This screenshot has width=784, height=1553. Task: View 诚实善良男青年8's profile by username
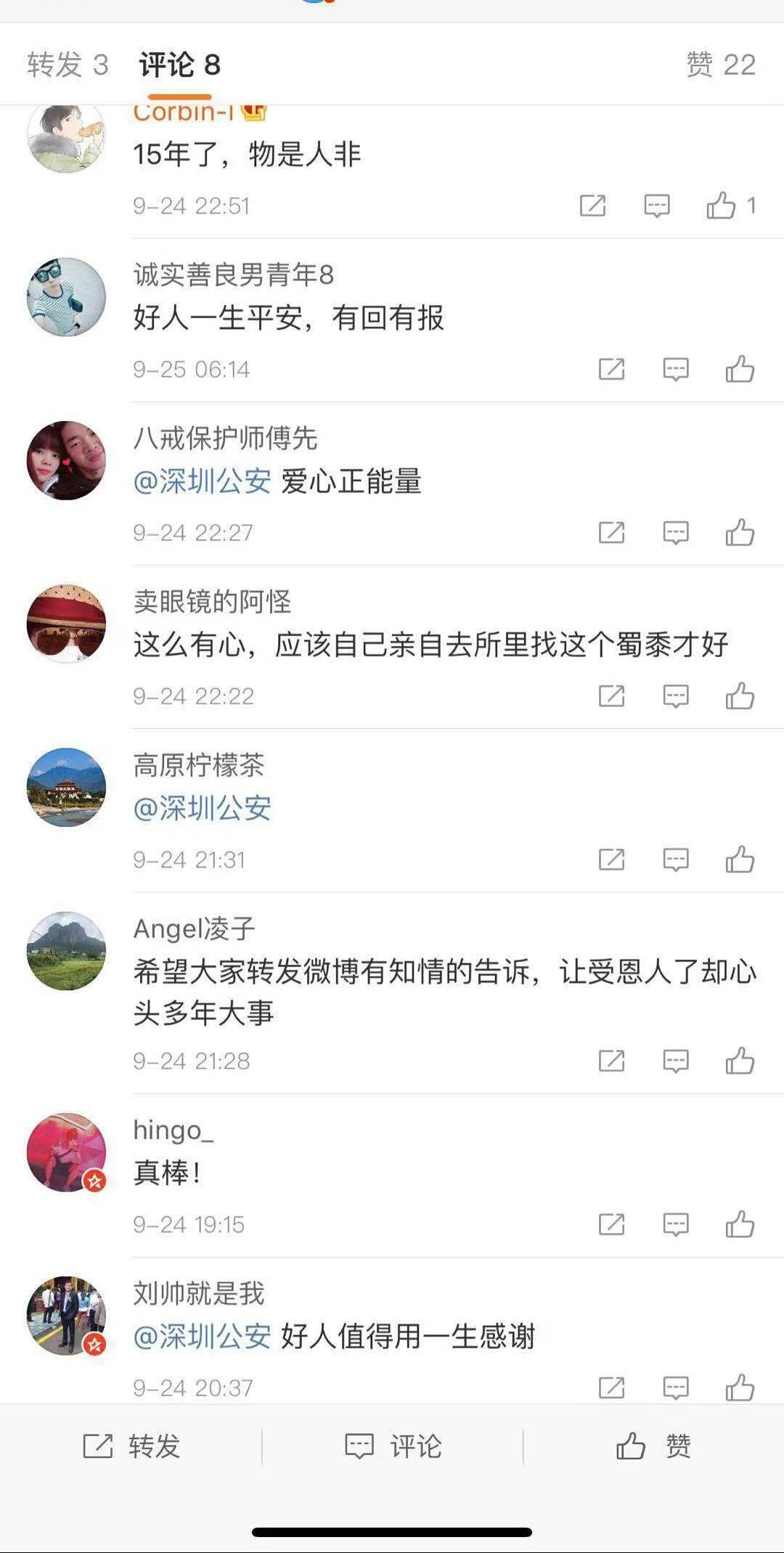click(233, 274)
